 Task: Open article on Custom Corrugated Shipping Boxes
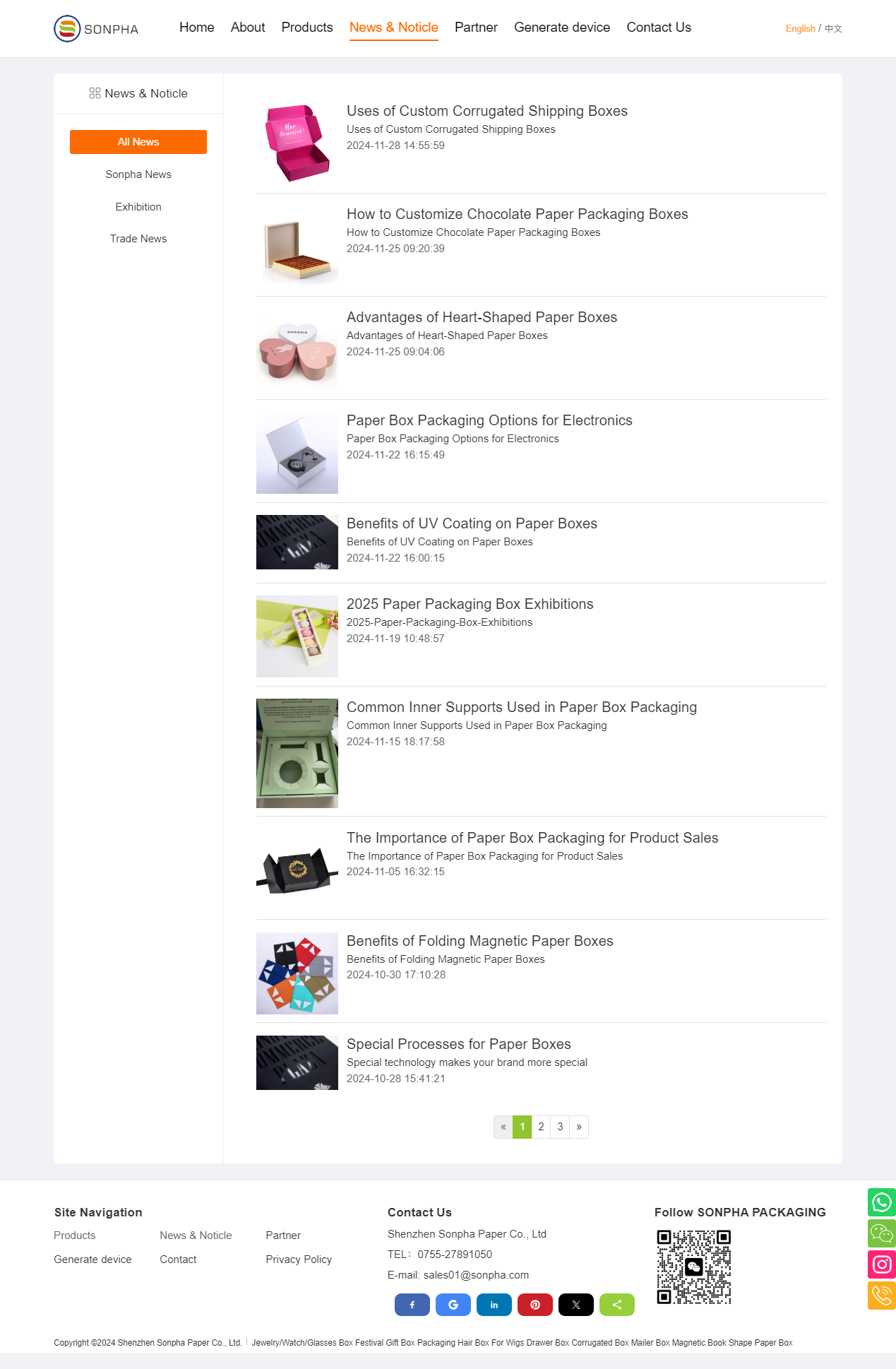coord(486,111)
